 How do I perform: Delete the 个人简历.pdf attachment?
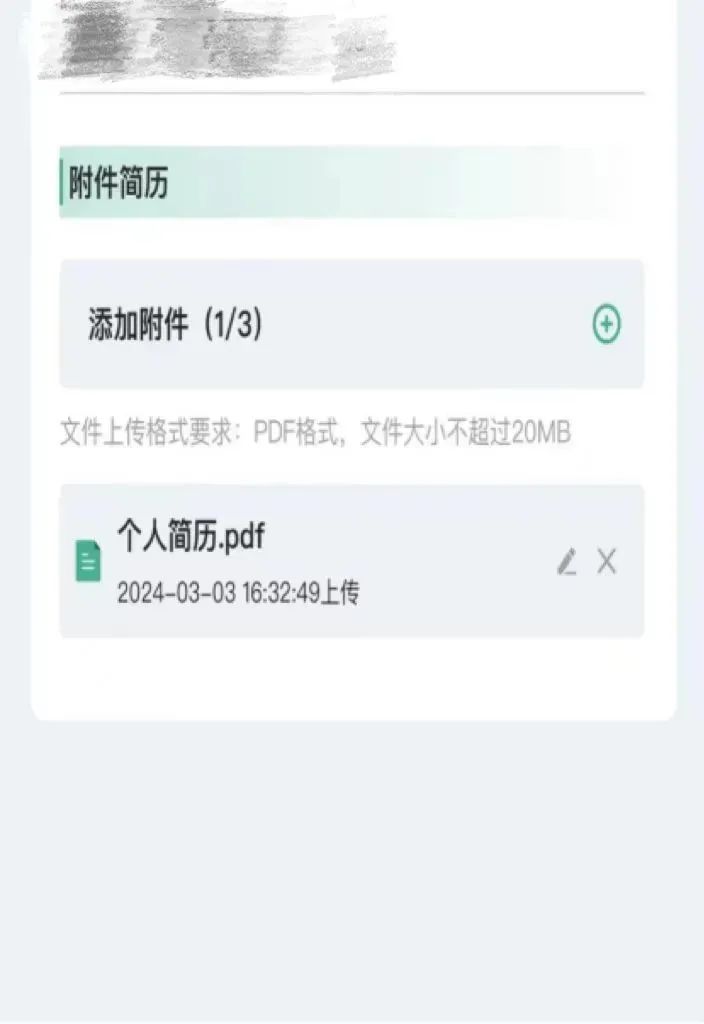coord(607,562)
